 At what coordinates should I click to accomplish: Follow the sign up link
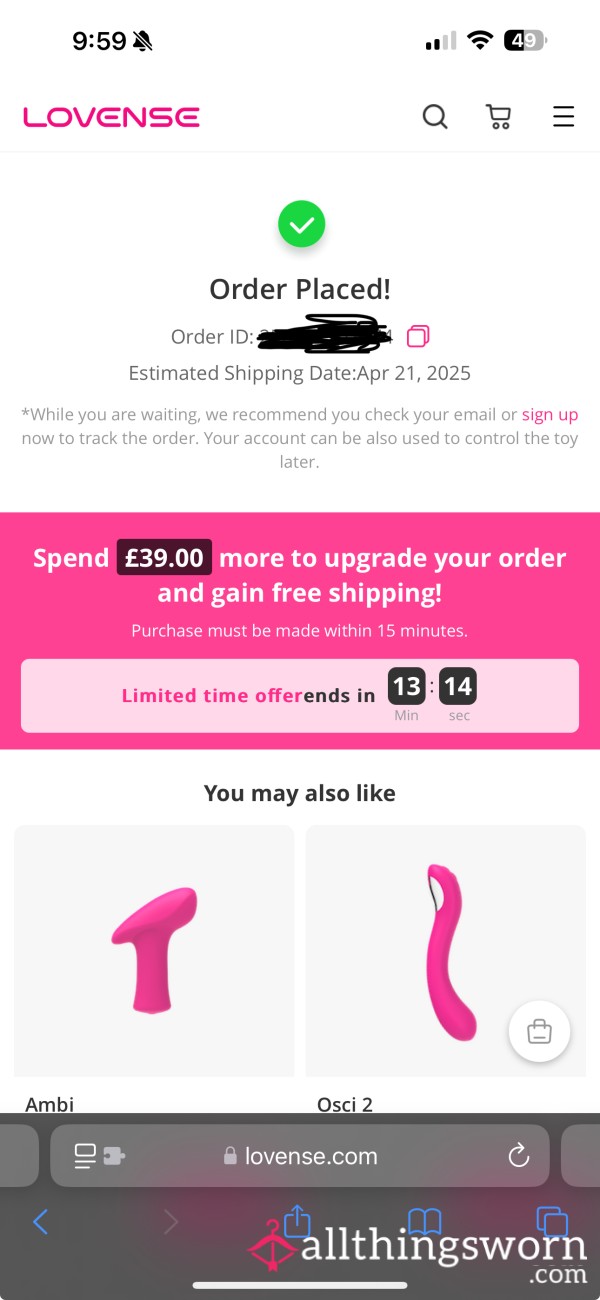pos(550,414)
